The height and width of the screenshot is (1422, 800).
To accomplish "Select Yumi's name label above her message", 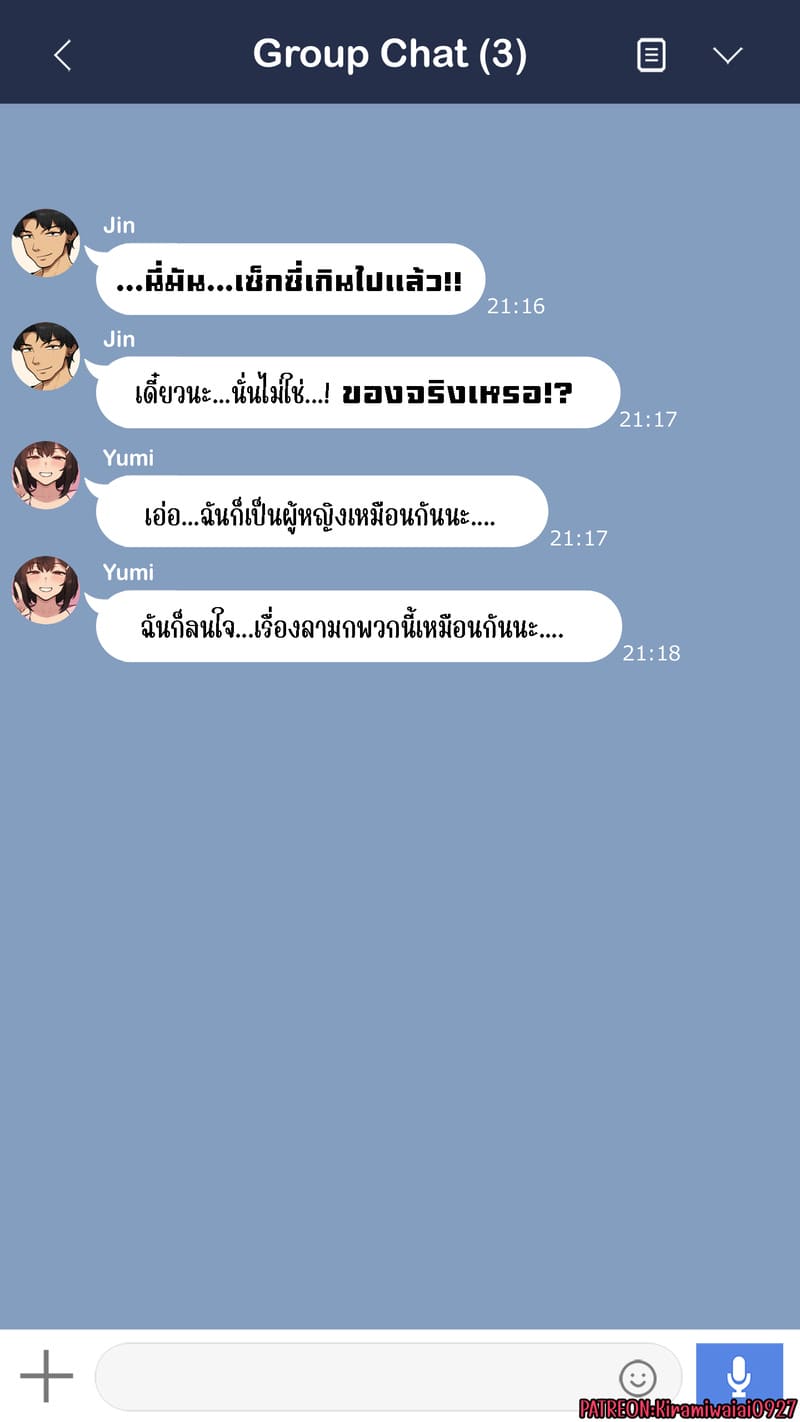I will pyautogui.click(x=127, y=457).
